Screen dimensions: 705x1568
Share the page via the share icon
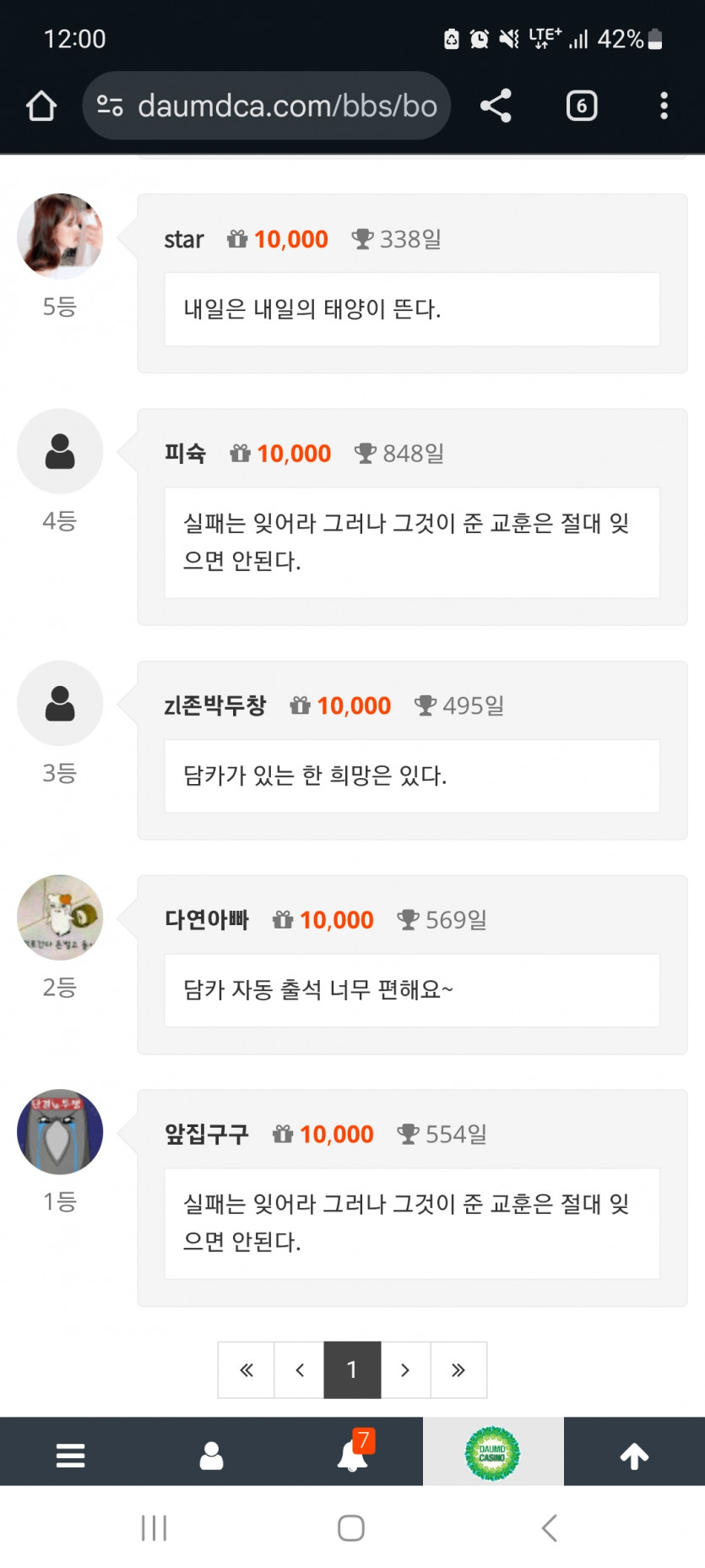pos(495,105)
